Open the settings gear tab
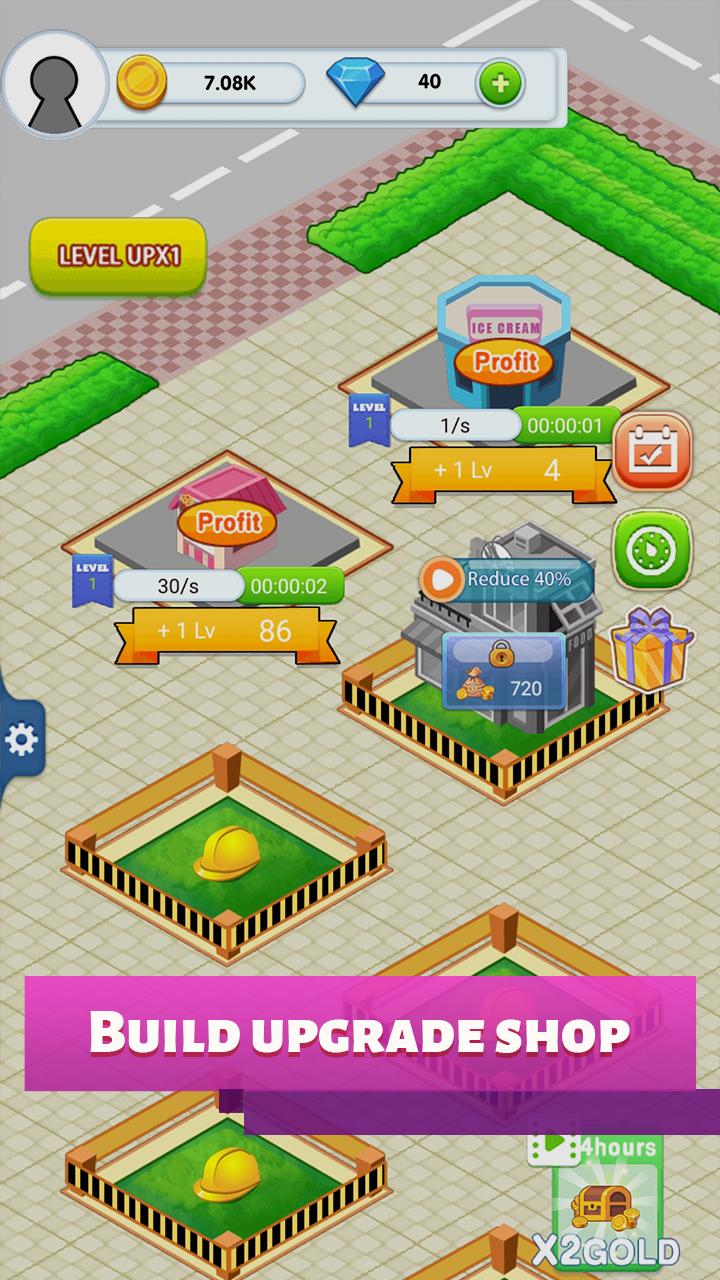 22,740
